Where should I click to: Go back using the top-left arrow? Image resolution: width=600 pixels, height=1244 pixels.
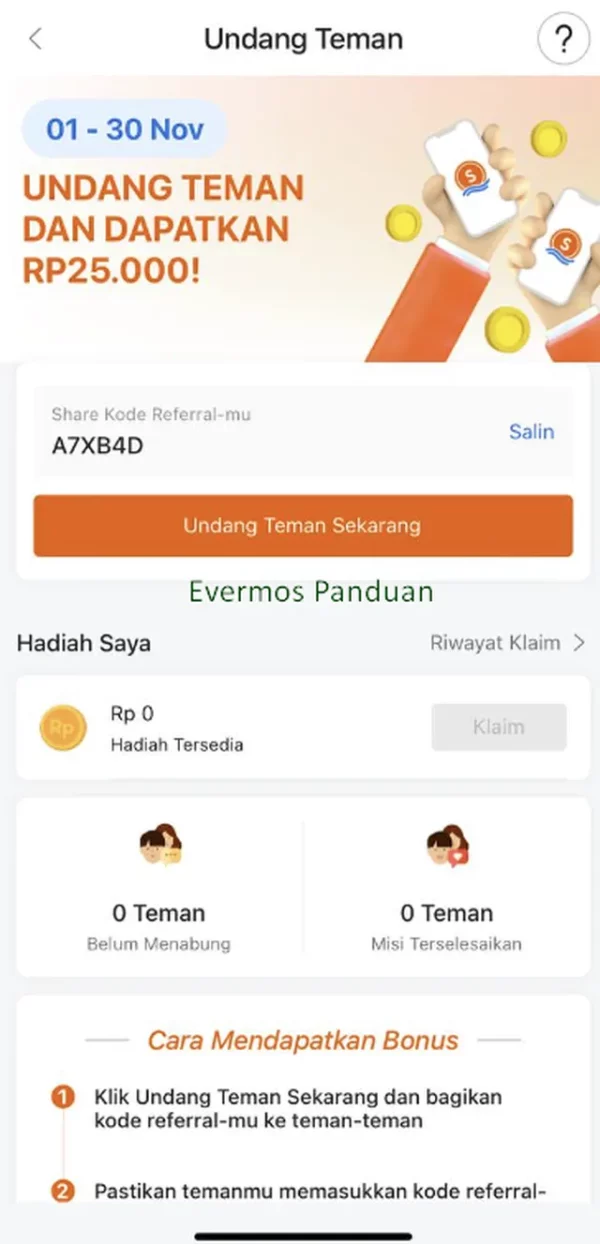tap(36, 40)
